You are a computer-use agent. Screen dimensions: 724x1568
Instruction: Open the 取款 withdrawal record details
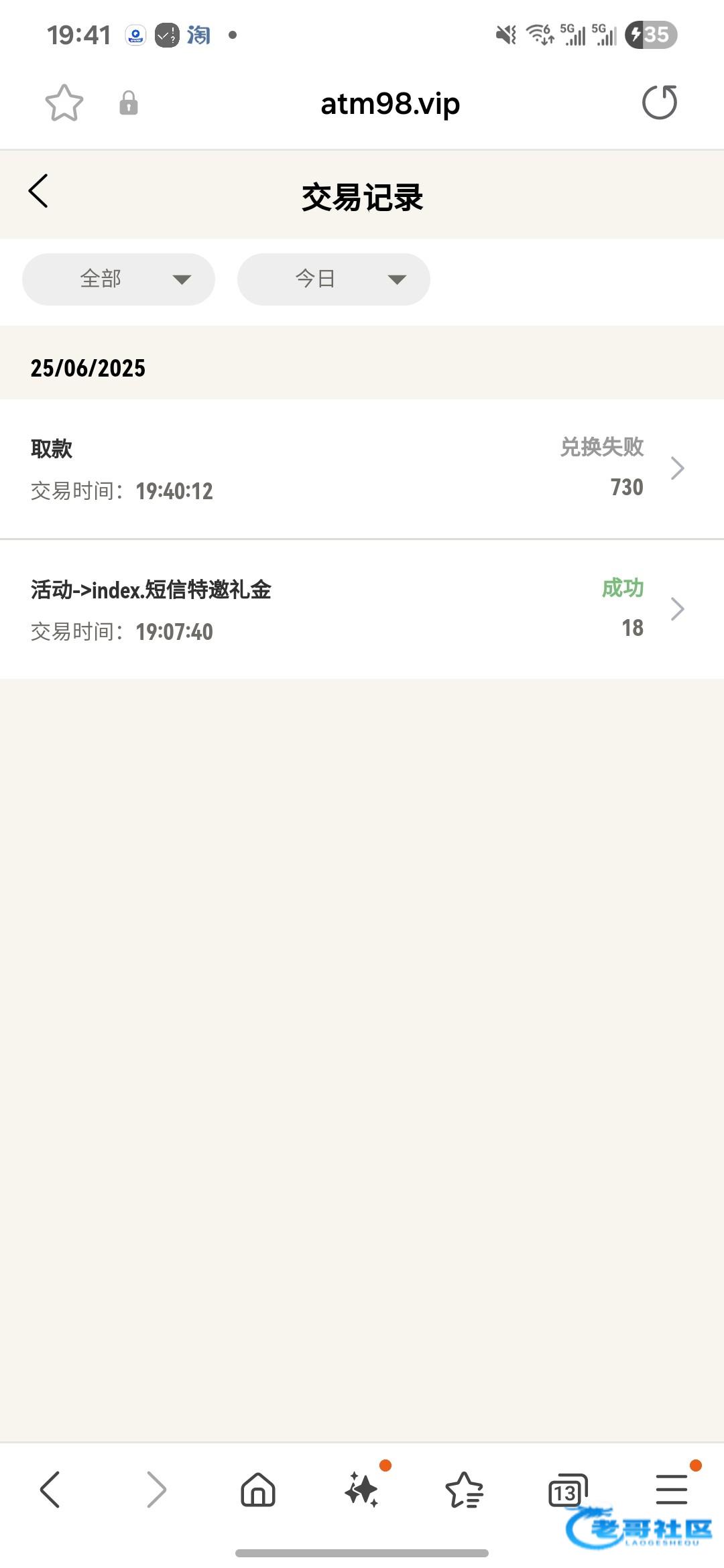[362, 468]
